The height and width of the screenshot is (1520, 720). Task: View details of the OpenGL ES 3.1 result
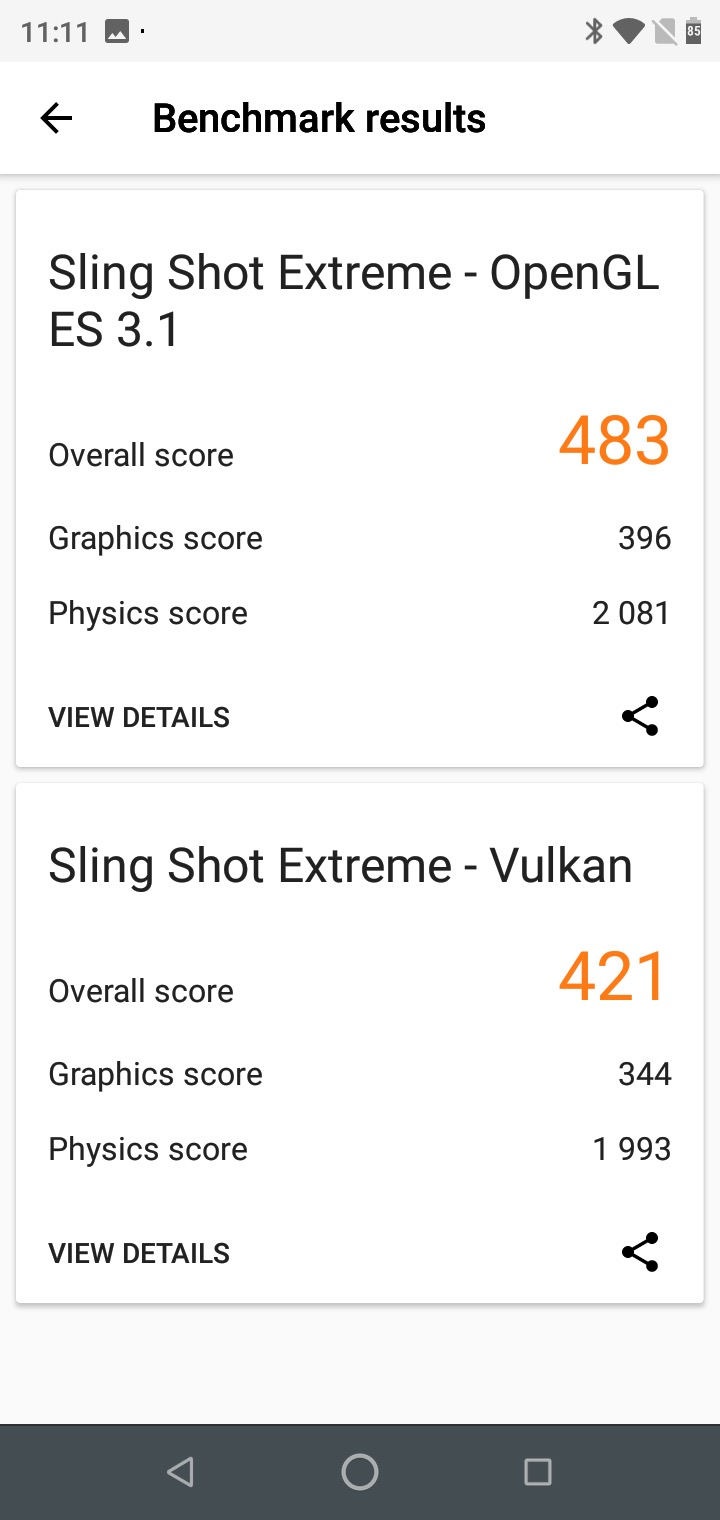tap(139, 717)
